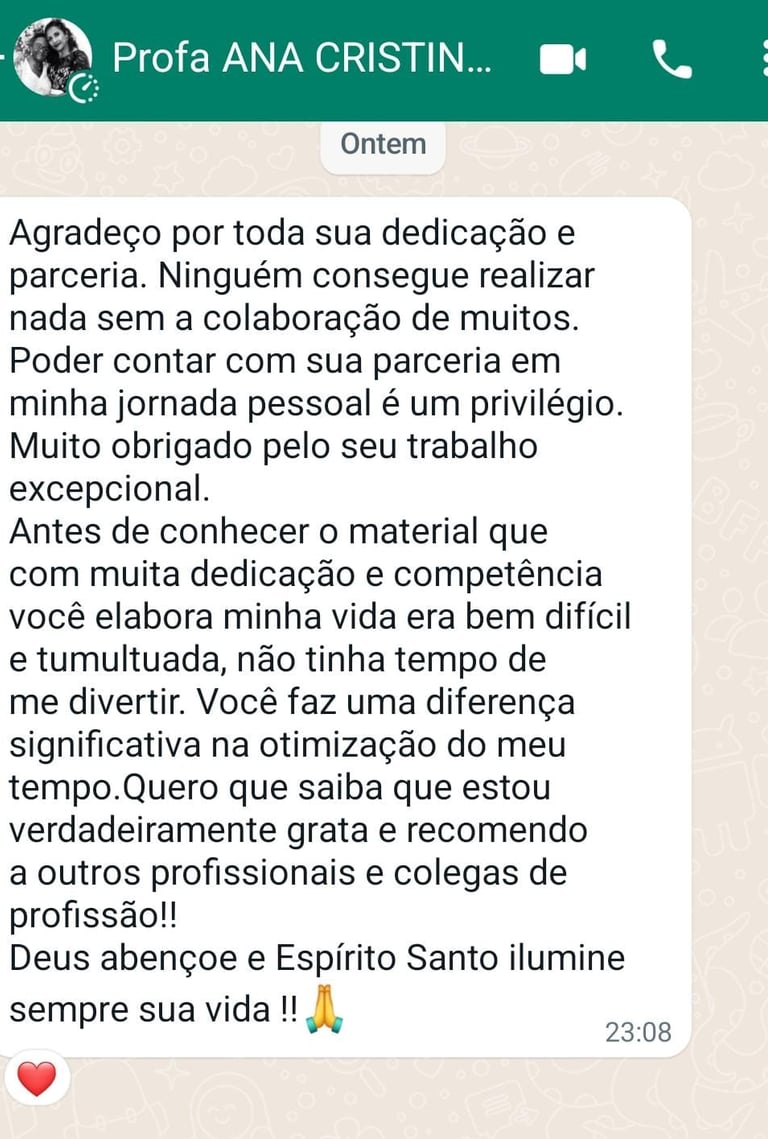Start a voice call with this contact
768x1139 pixels.
coord(671,60)
